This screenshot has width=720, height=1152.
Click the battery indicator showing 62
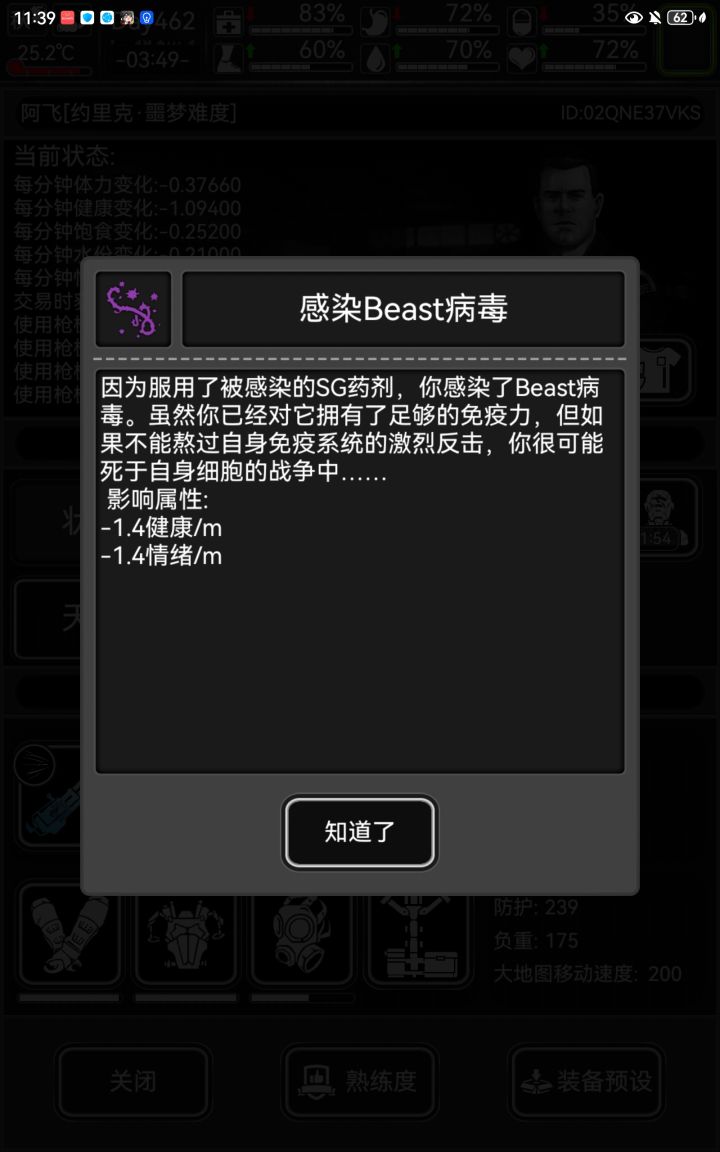679,15
